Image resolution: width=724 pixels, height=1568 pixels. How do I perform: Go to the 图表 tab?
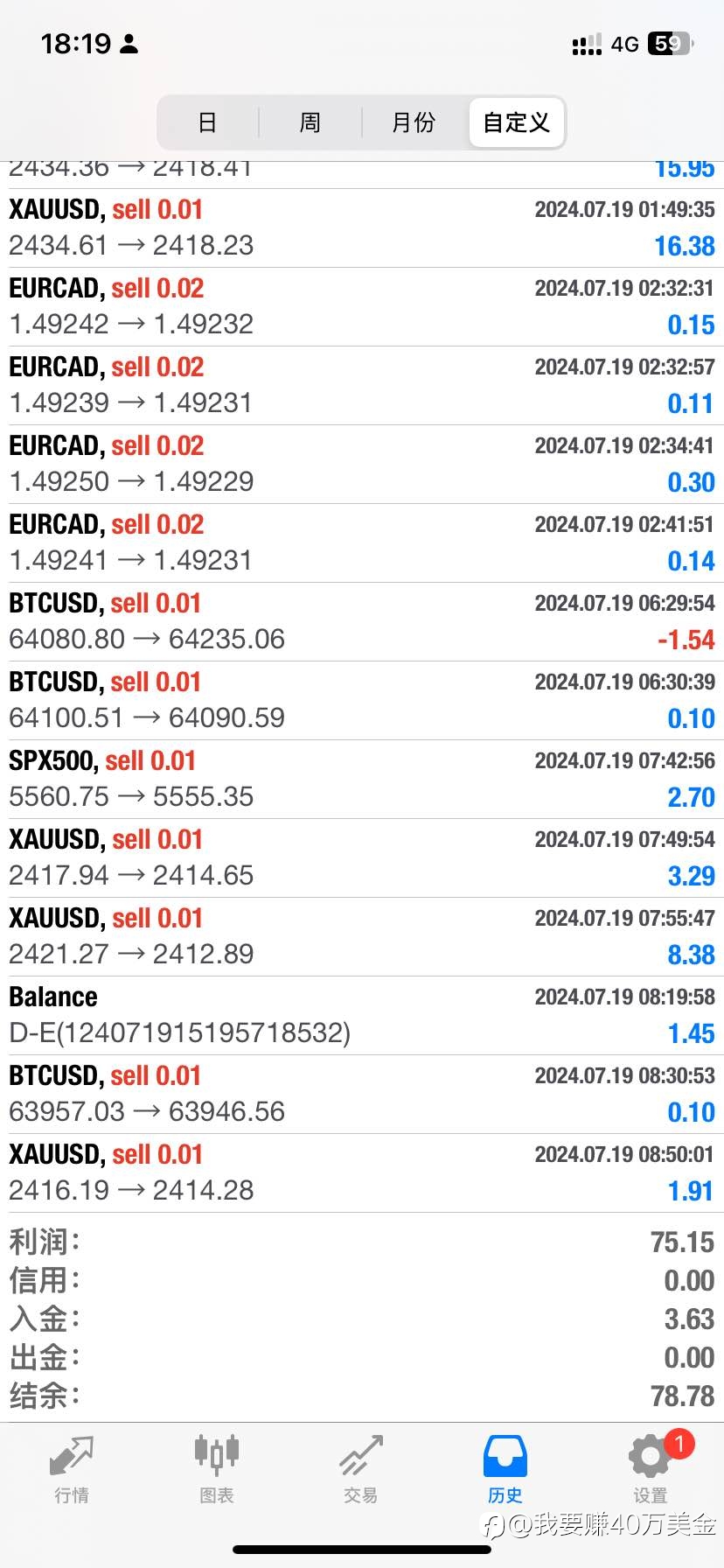click(x=216, y=1470)
